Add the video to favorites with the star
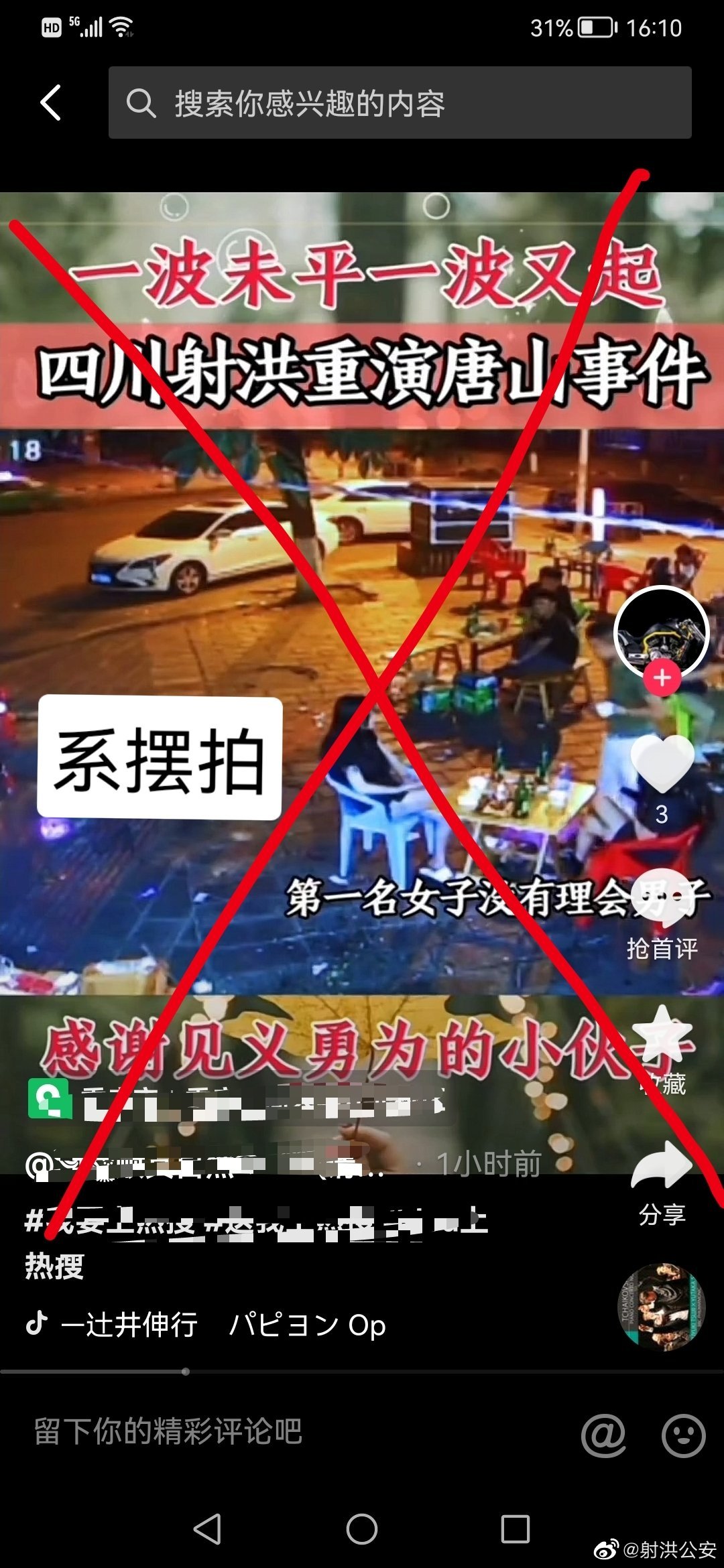 click(x=662, y=1035)
